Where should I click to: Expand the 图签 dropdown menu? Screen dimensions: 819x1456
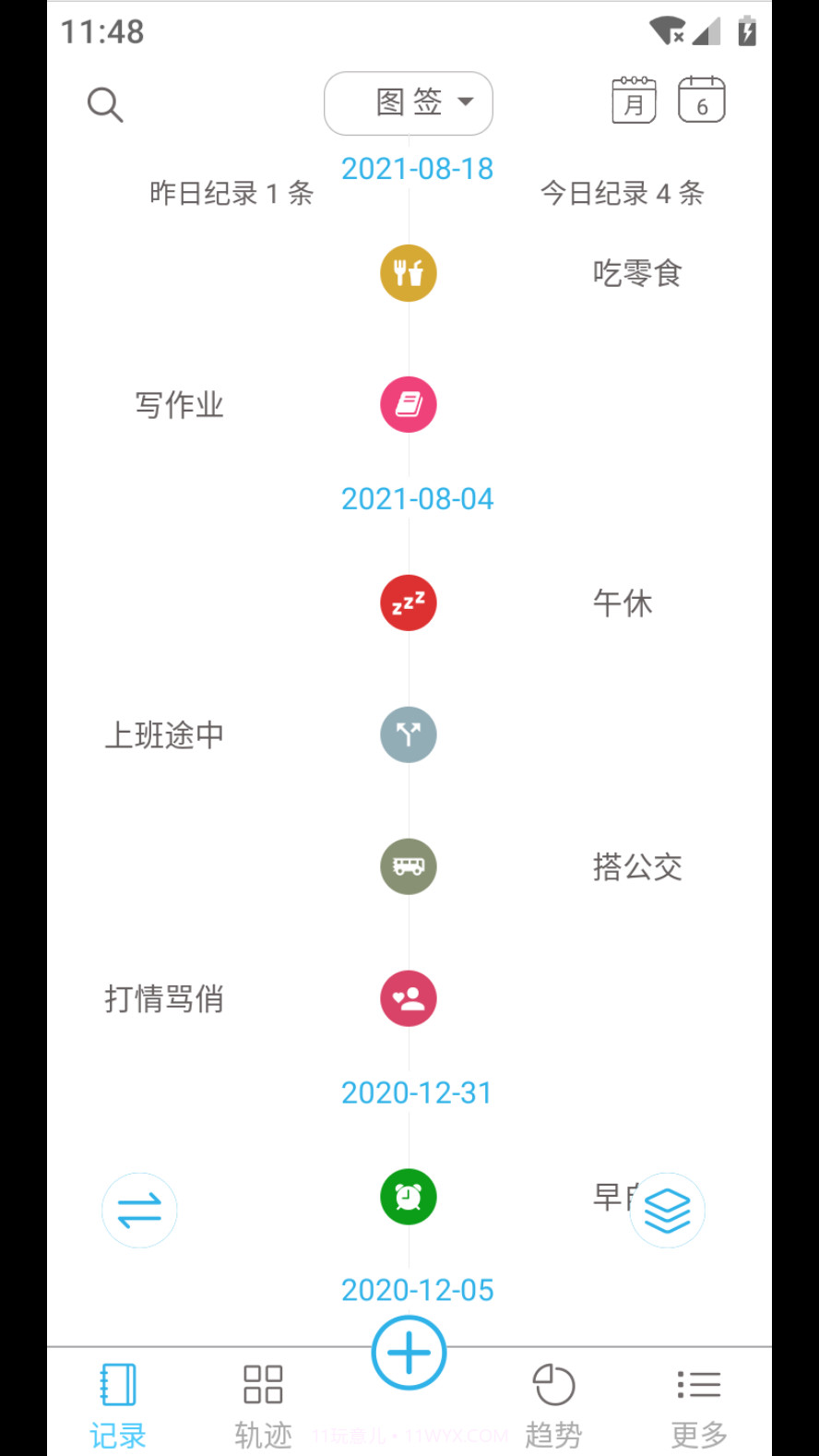click(408, 103)
